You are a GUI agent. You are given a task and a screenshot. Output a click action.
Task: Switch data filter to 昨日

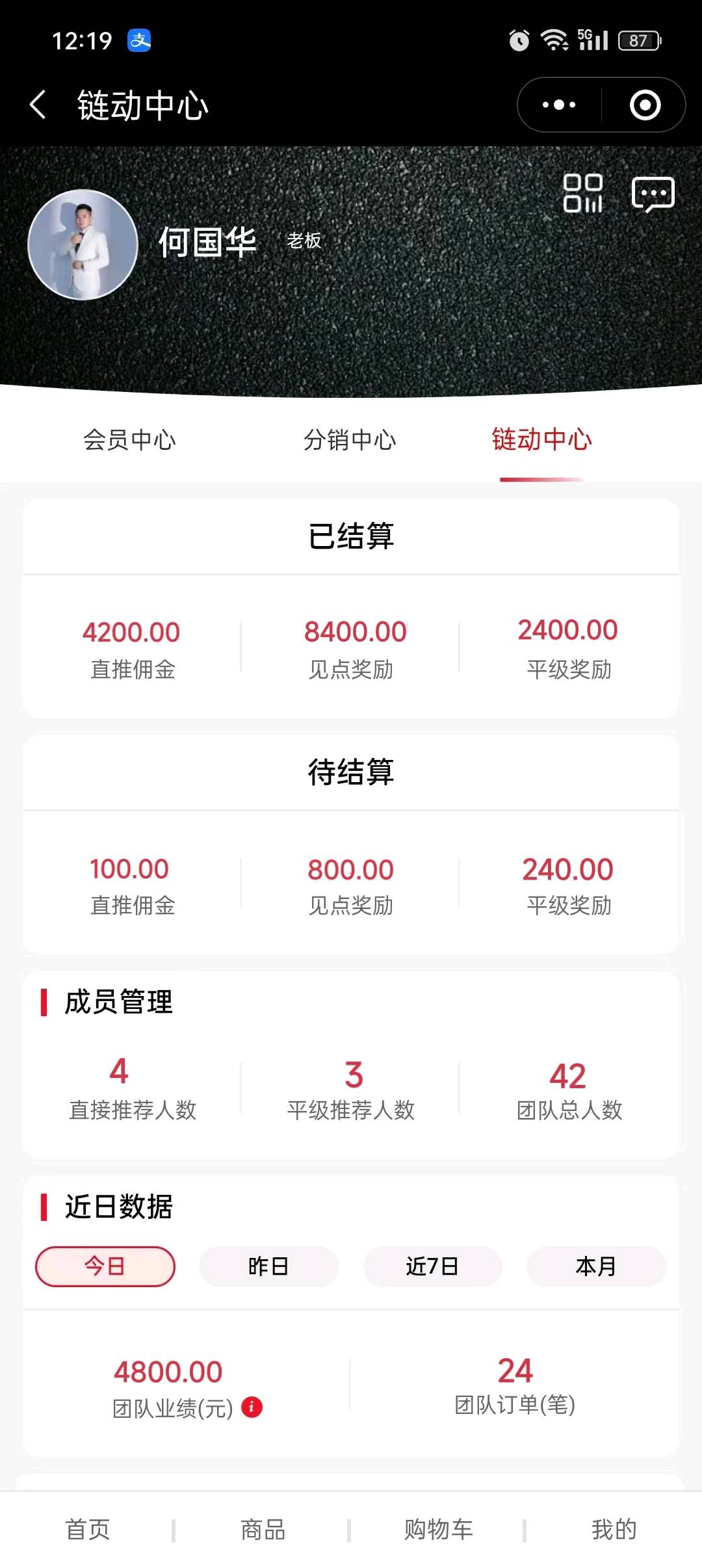tap(269, 1266)
